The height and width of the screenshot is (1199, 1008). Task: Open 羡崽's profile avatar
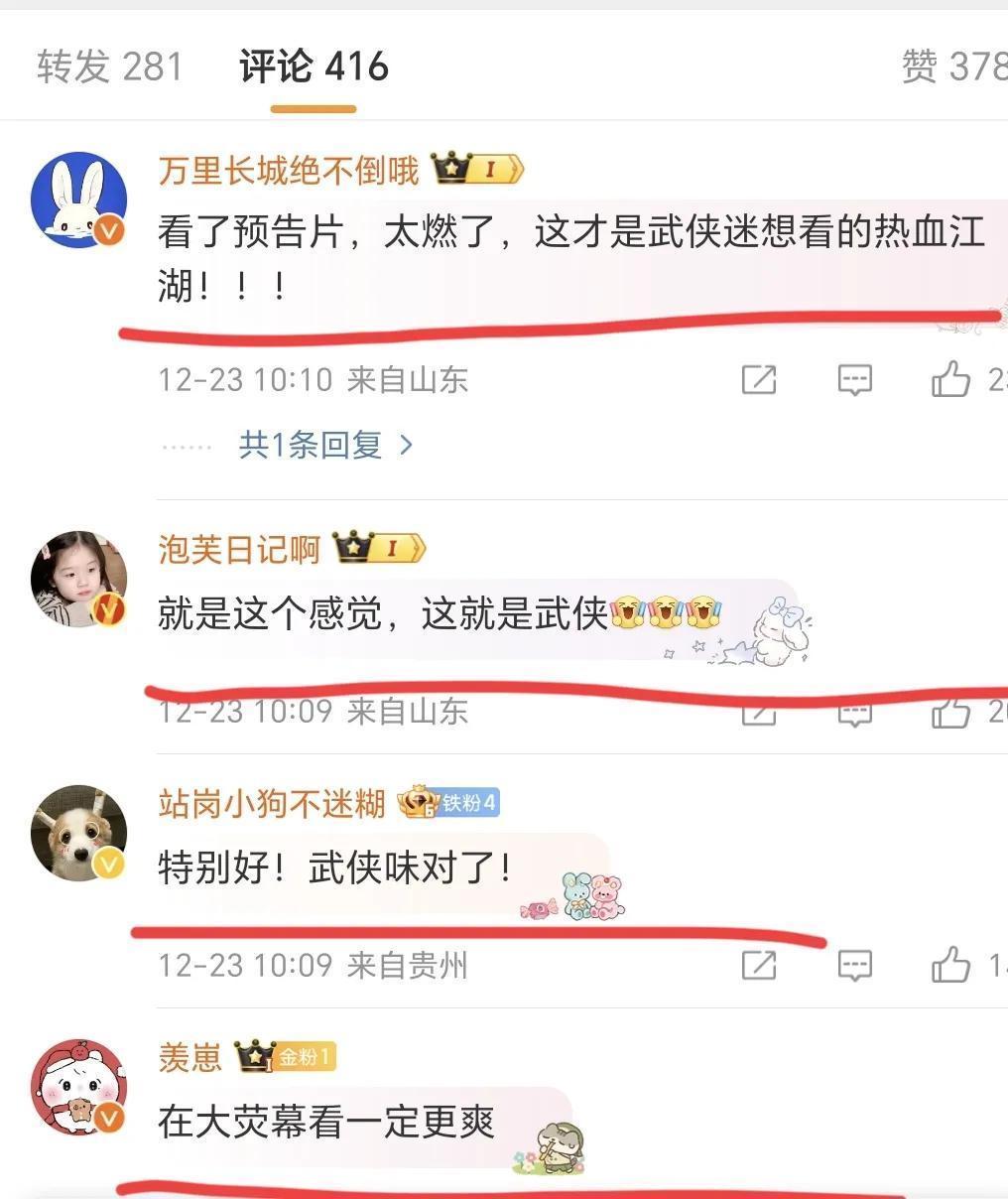point(79,1087)
